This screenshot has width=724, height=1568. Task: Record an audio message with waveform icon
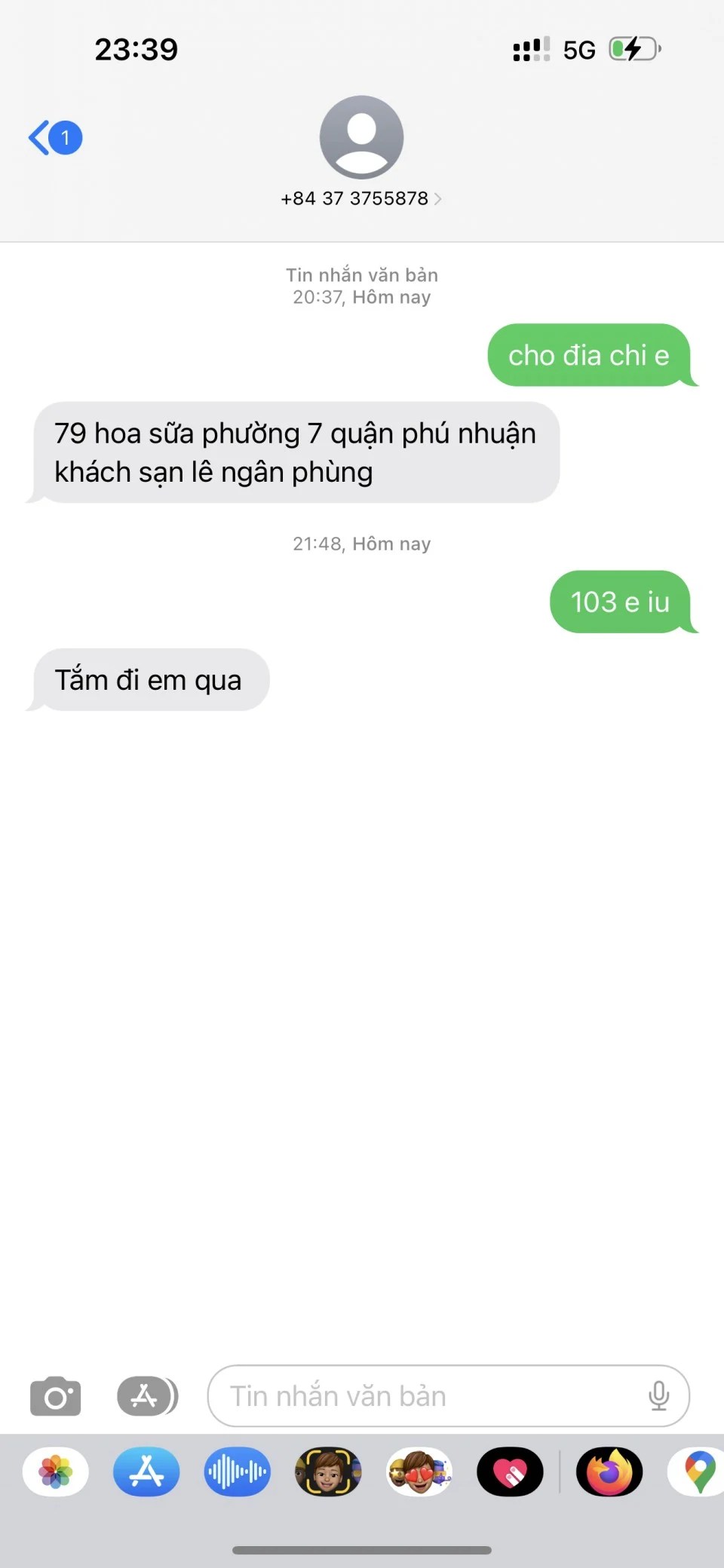click(237, 1472)
